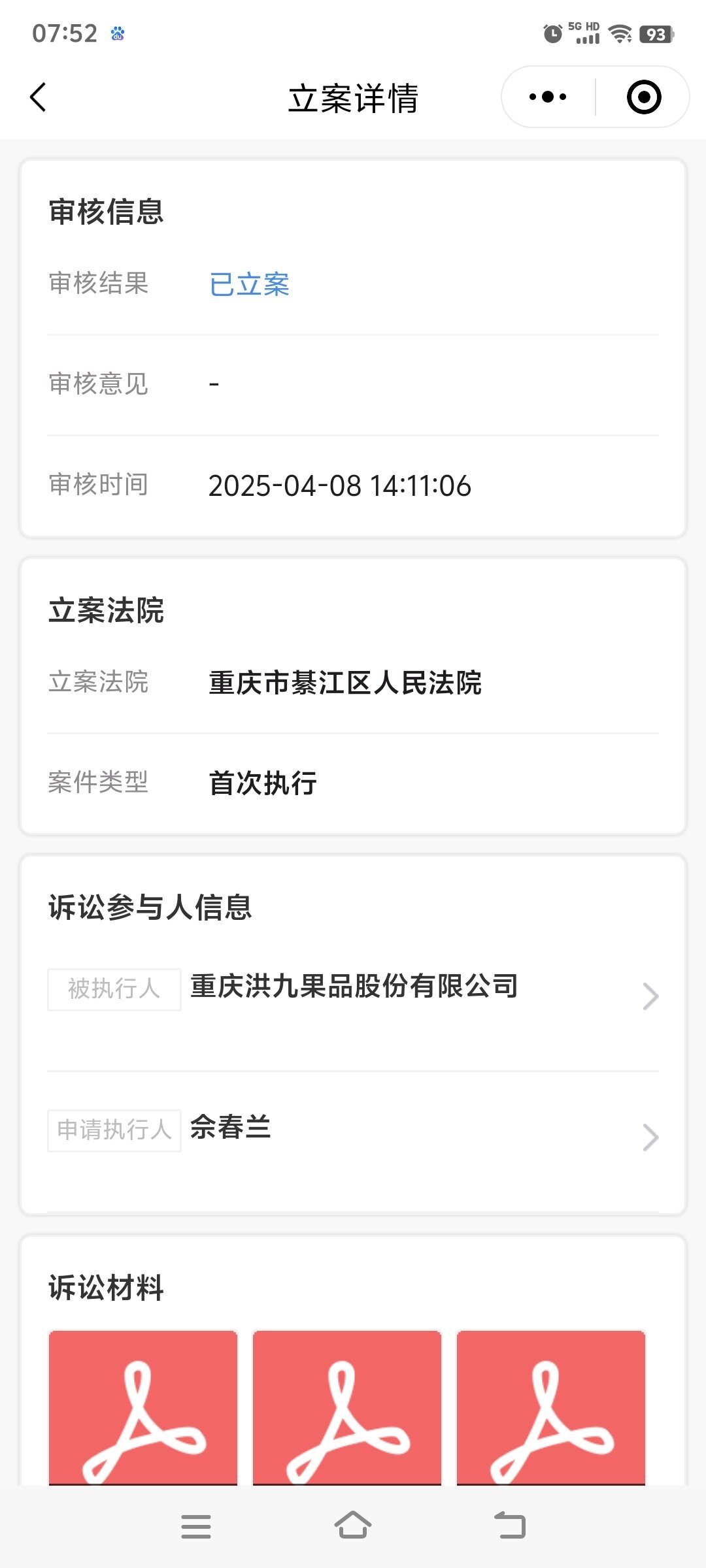Viewport: 706px width, 1568px height.
Task: Open 被执行人 重庆洪九果品股份有限公司 details
Action: pyautogui.click(x=353, y=996)
